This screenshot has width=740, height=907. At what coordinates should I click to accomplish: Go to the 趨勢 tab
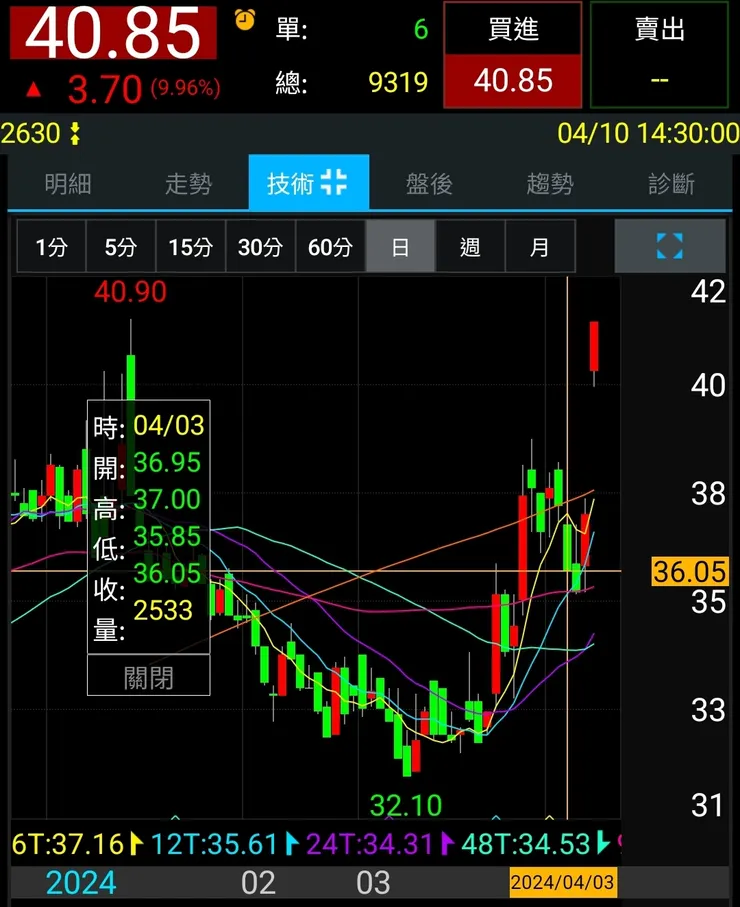pos(549,184)
